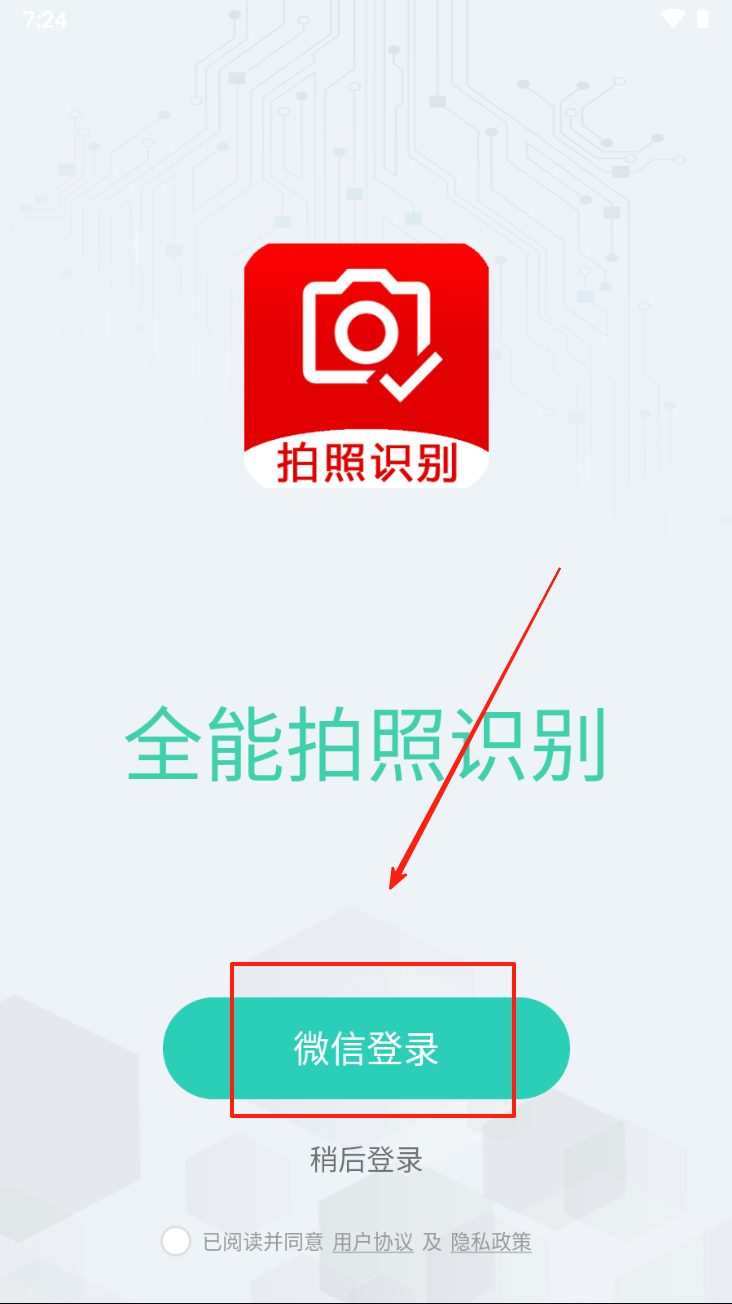Choose 稍后登录 to skip login
Screen dimensions: 732x1304
point(366,1160)
